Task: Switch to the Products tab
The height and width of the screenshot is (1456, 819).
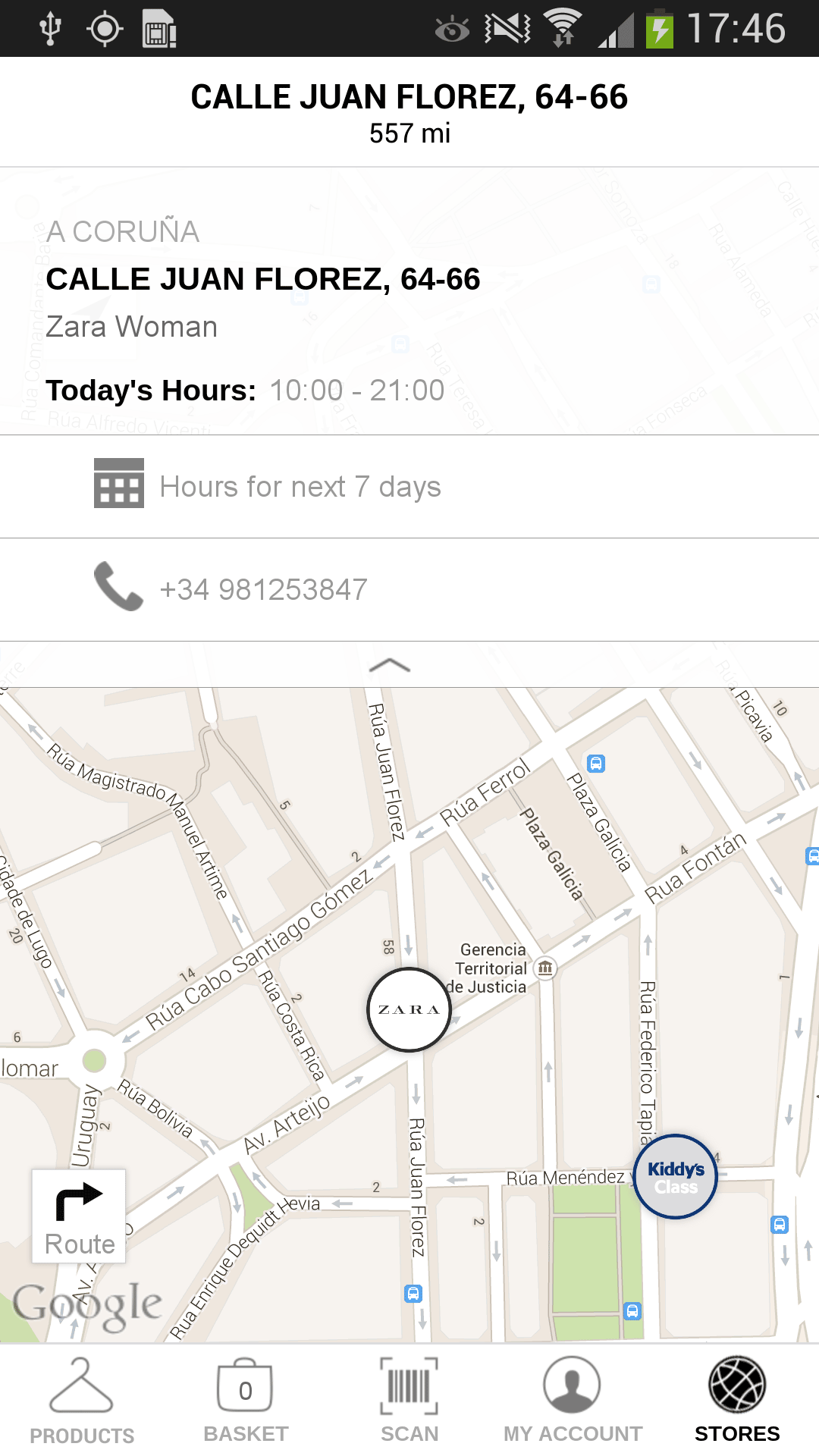Action: tap(82, 1401)
